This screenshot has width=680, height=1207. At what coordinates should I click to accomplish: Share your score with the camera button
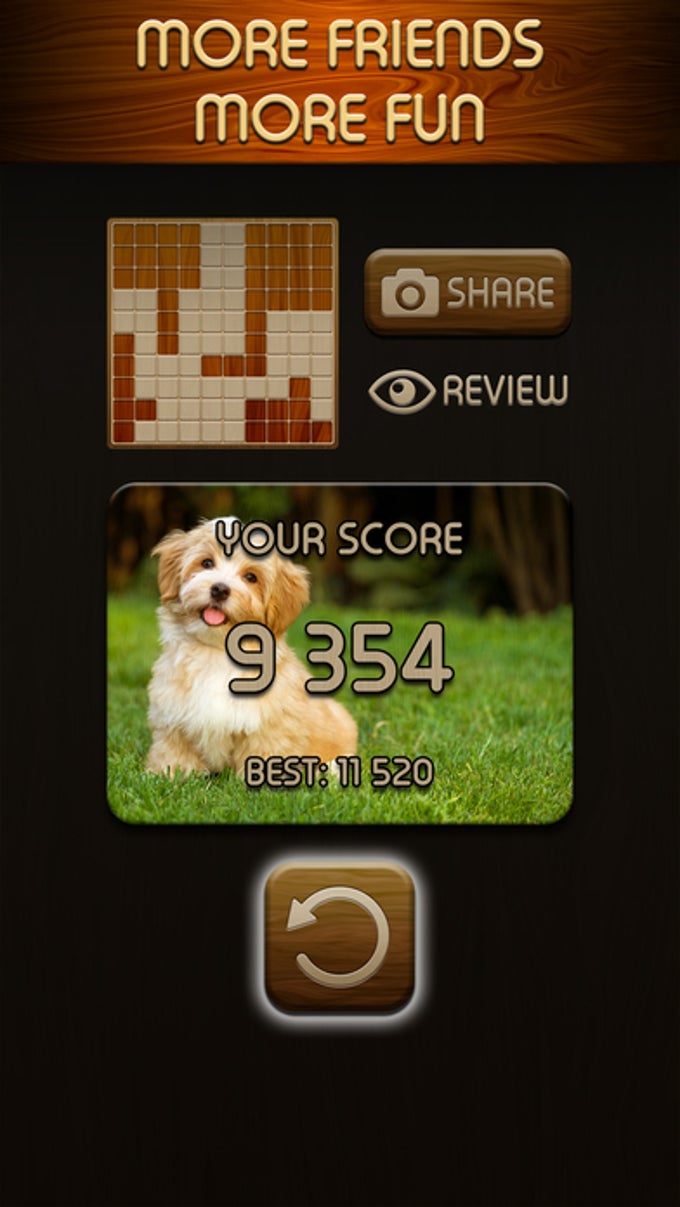click(x=467, y=292)
